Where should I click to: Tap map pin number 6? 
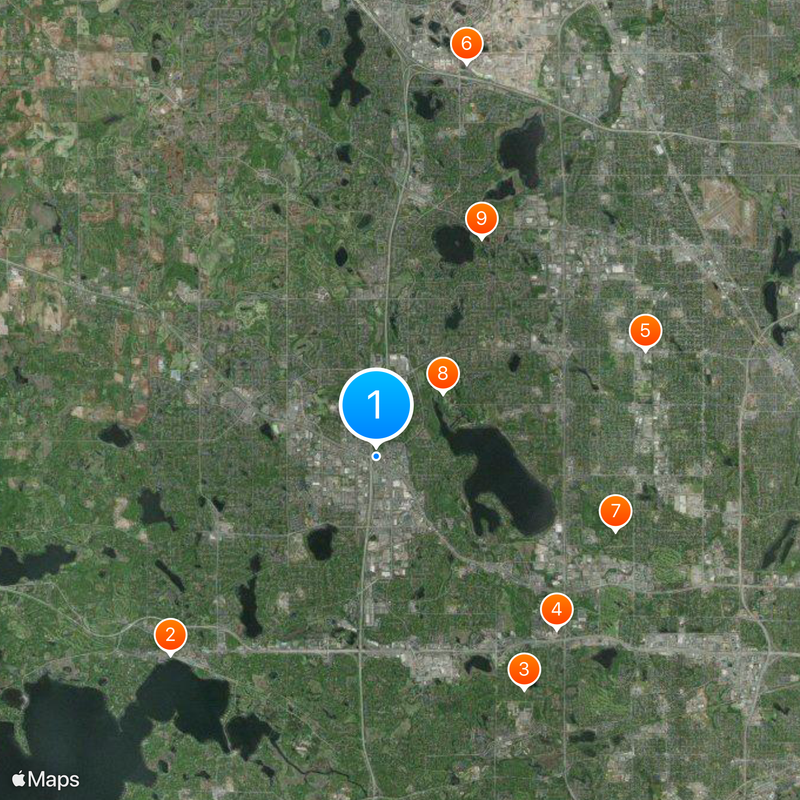(x=466, y=44)
